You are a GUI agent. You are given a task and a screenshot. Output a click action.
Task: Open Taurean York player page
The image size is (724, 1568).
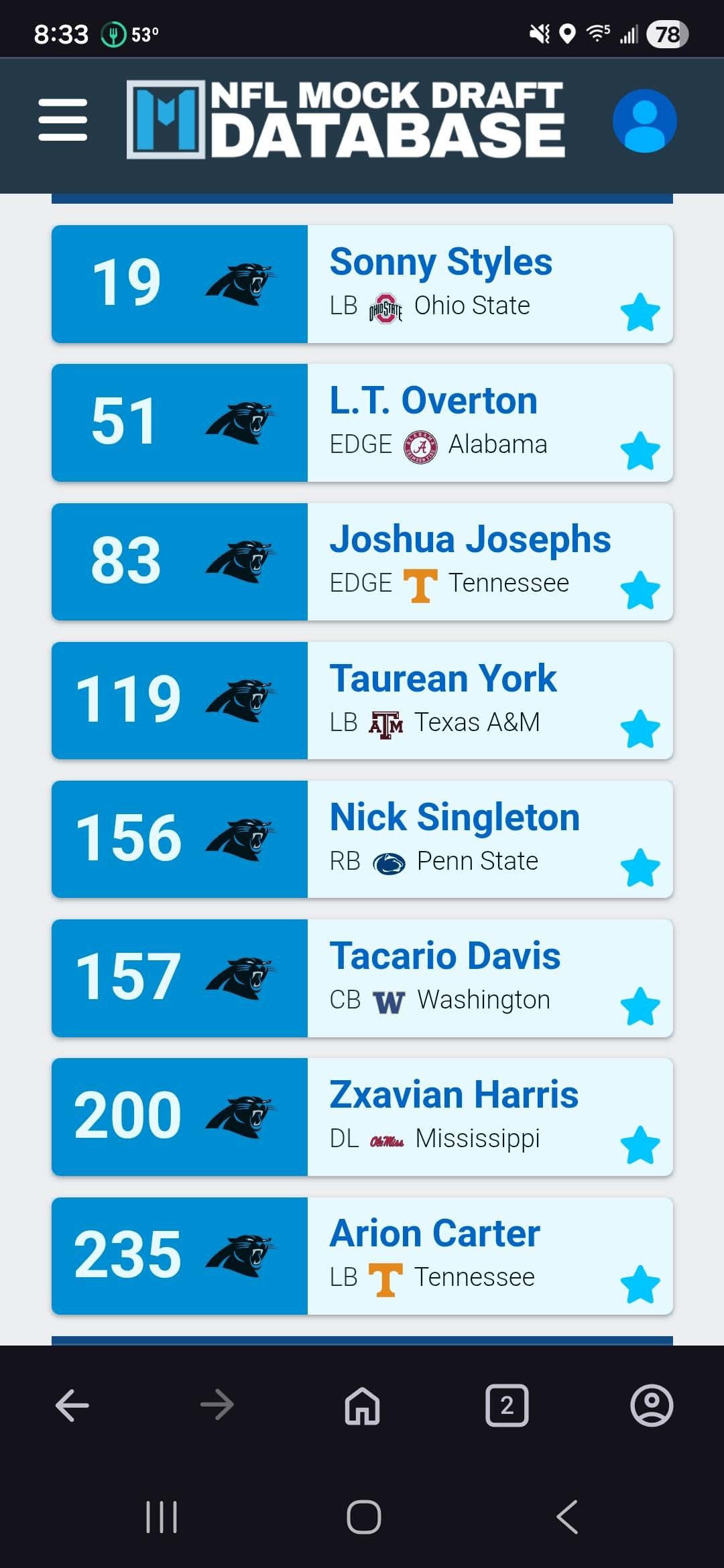tap(443, 679)
